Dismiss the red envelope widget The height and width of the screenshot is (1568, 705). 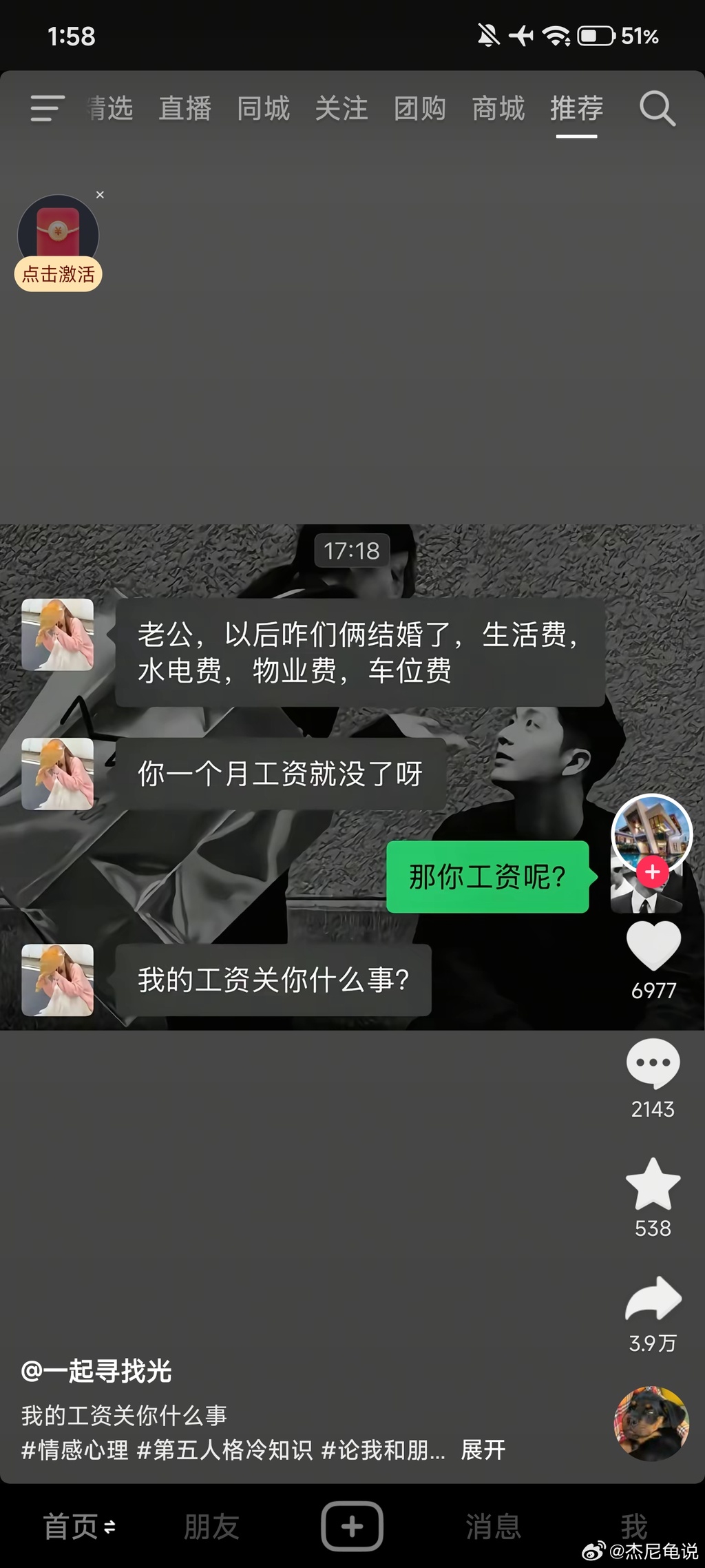coord(101,195)
